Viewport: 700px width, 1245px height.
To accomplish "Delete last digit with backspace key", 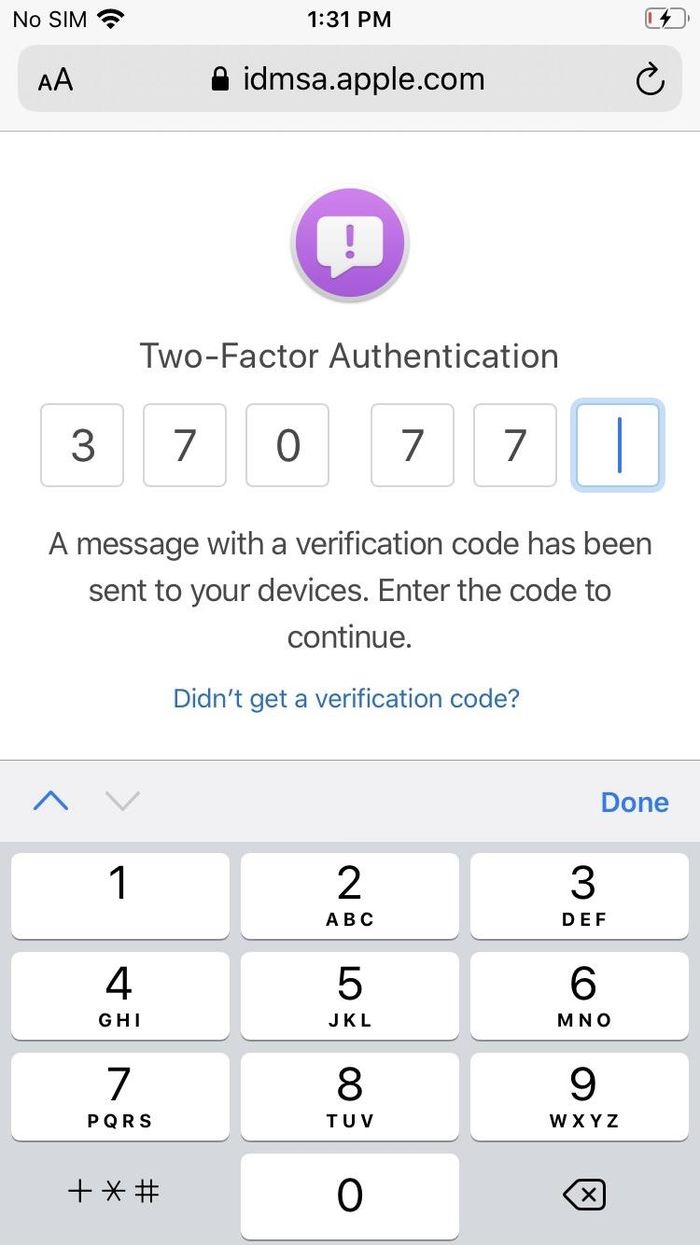I will [583, 1194].
